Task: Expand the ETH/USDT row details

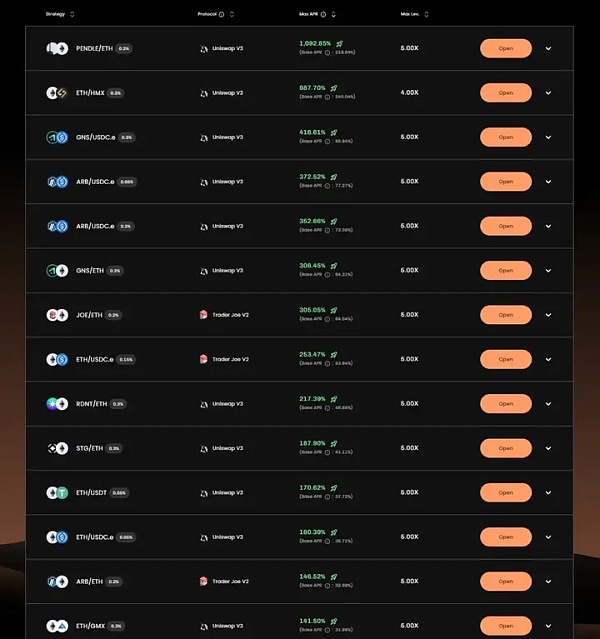Action: point(548,492)
